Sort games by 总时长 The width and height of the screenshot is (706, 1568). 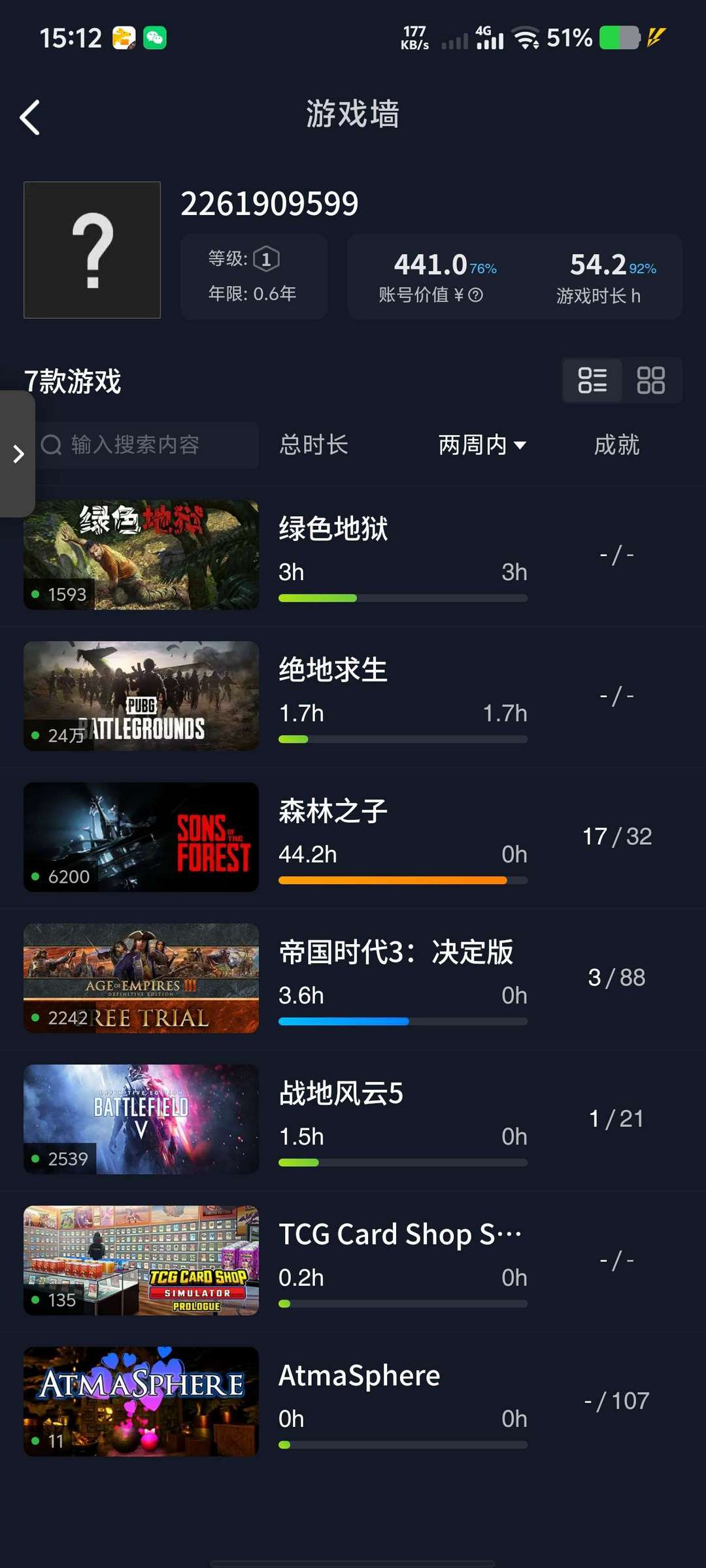tap(314, 445)
